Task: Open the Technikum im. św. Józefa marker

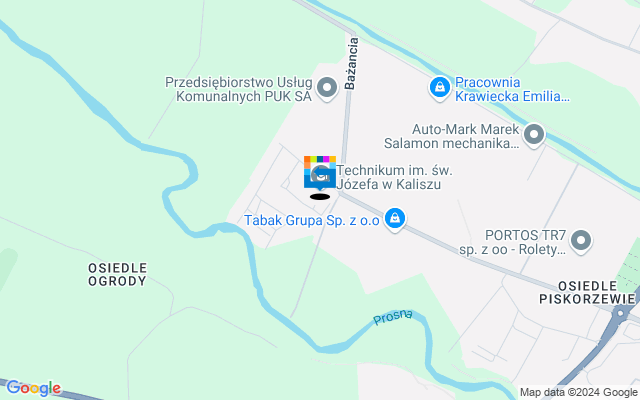Action: 320,175
